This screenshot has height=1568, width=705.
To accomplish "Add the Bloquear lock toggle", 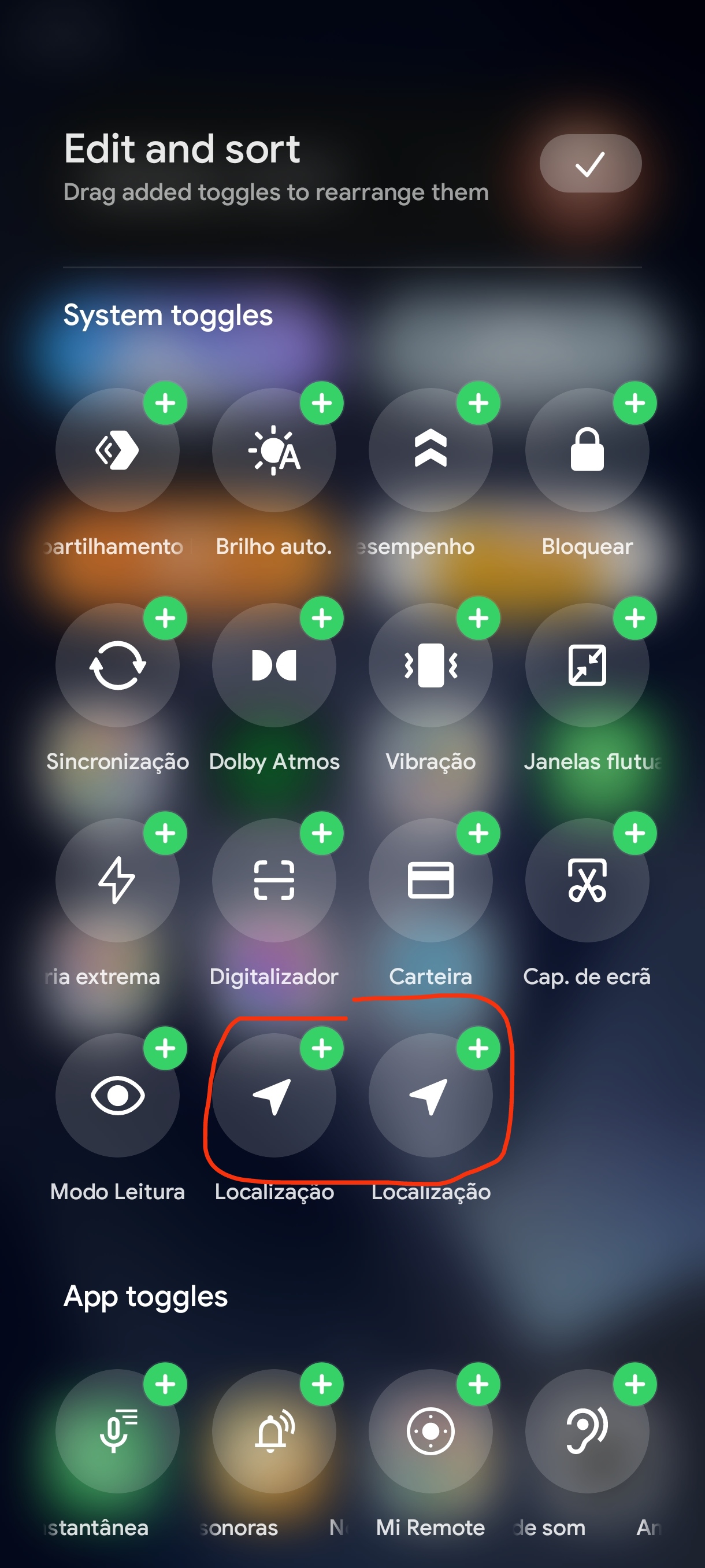I will tap(635, 403).
